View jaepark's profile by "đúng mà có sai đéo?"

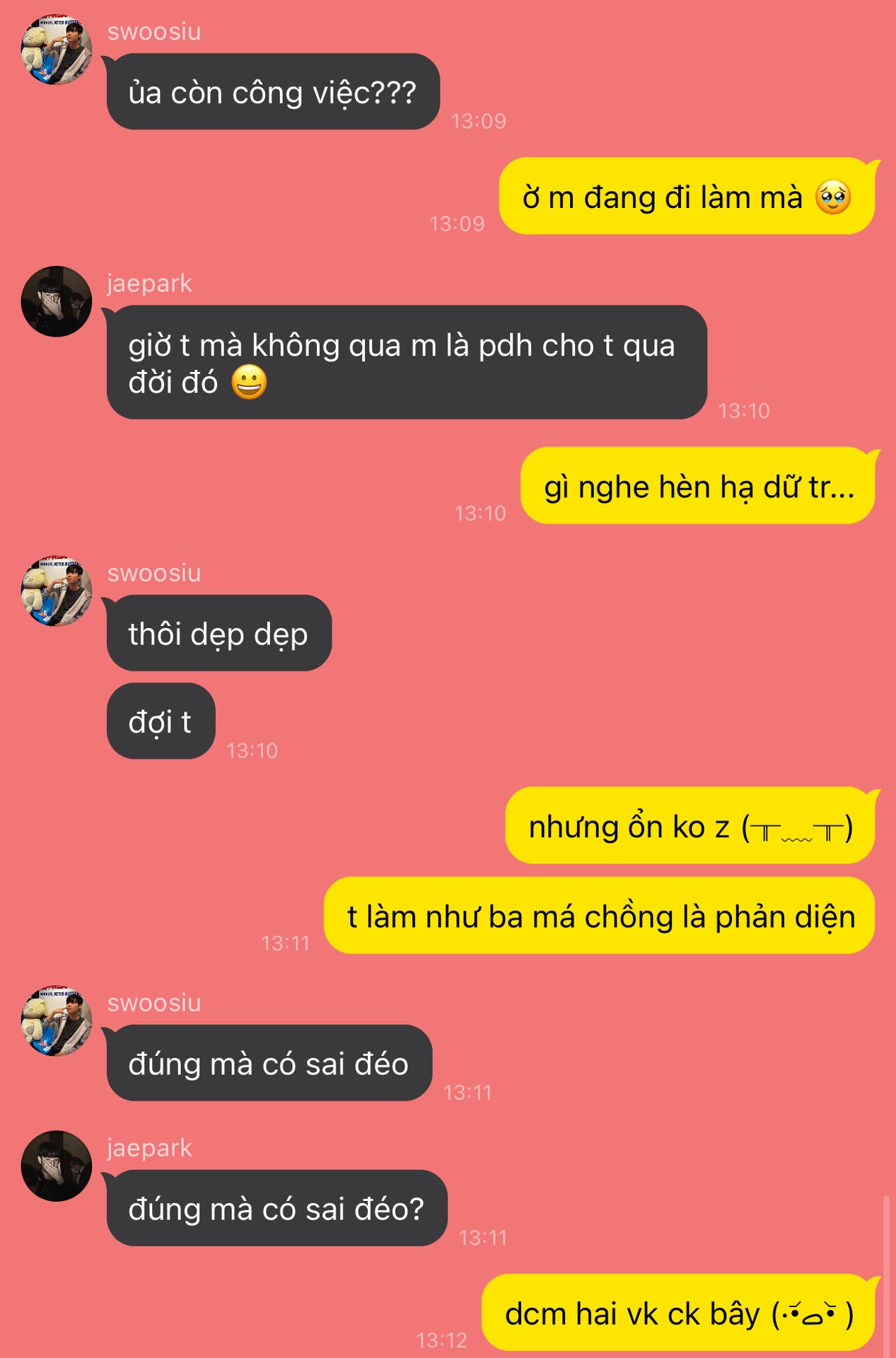click(57, 1166)
